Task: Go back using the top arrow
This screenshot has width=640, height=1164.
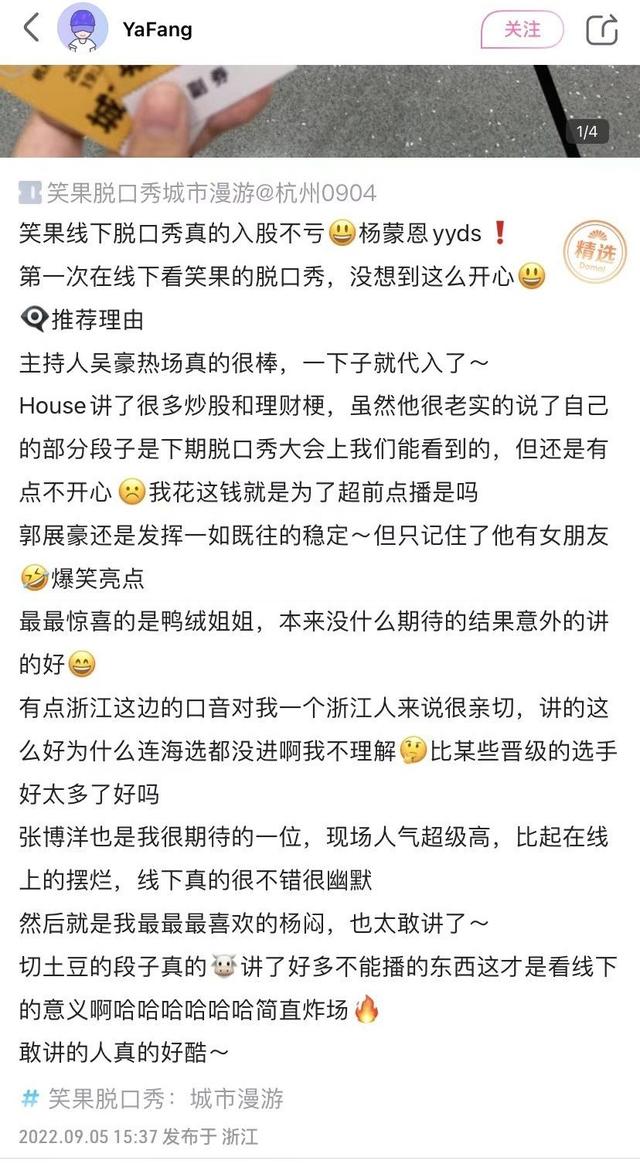Action: [32, 29]
